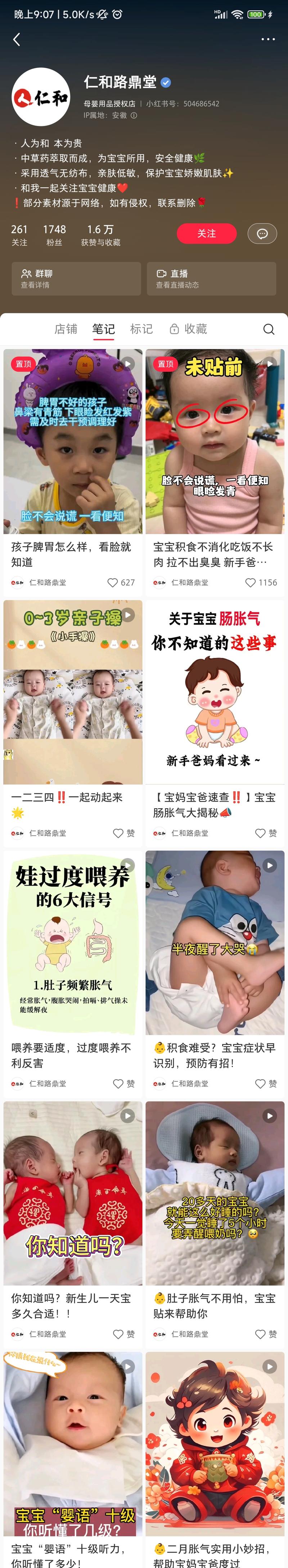288x1568 pixels.
Task: Open the 收藏 tab
Action: coord(188,329)
